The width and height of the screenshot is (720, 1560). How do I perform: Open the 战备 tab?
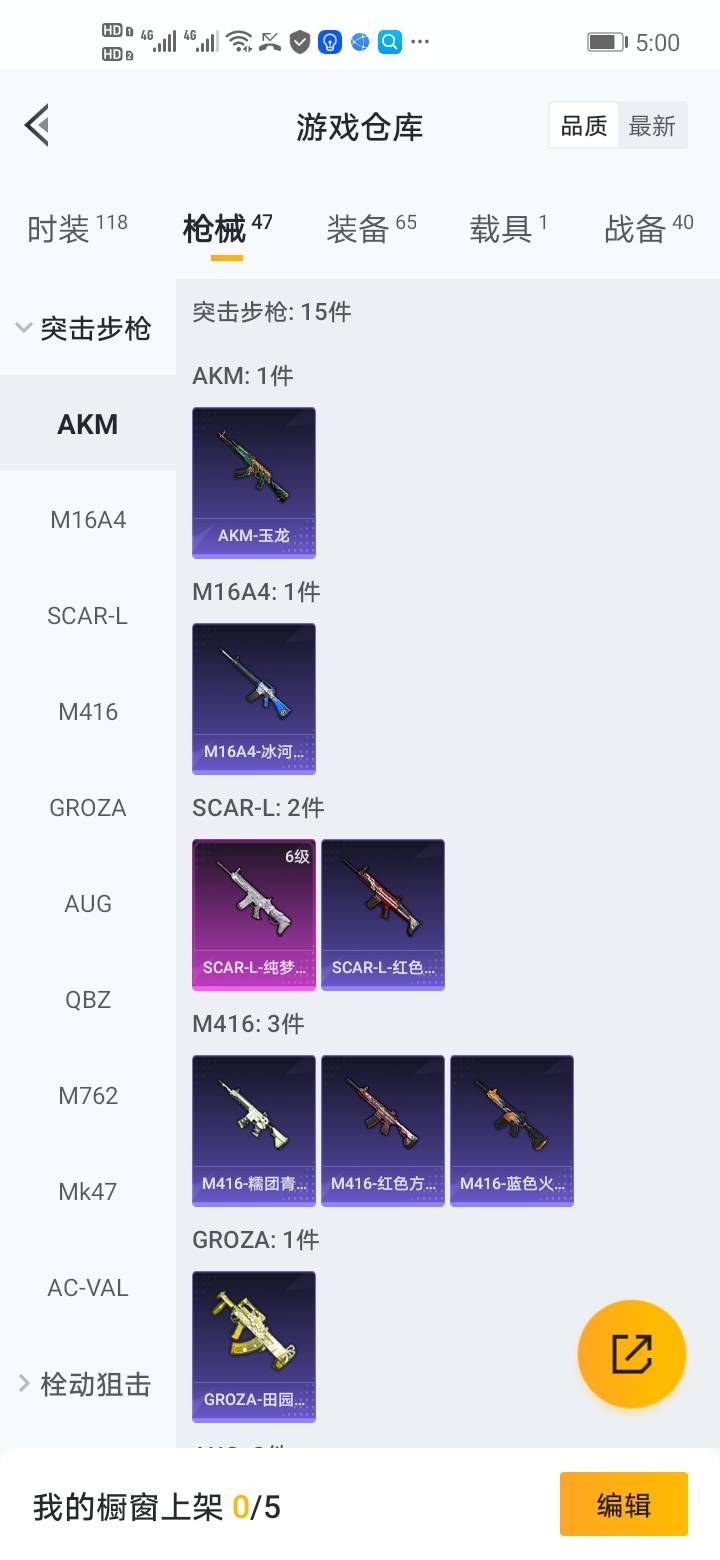(x=648, y=229)
